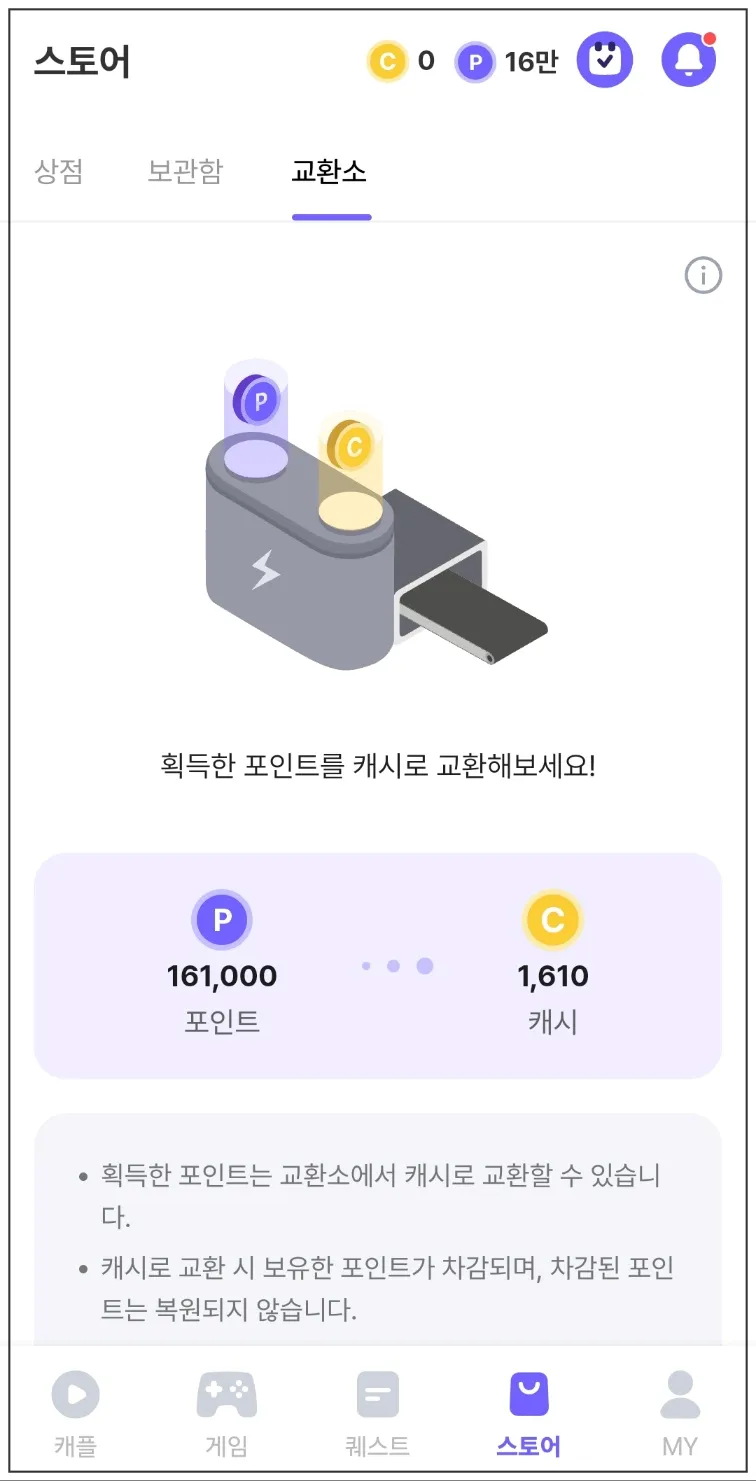Image resolution: width=756 pixels, height=1481 pixels.
Task: Click the purple P icon above 161,000
Action: tap(222, 918)
